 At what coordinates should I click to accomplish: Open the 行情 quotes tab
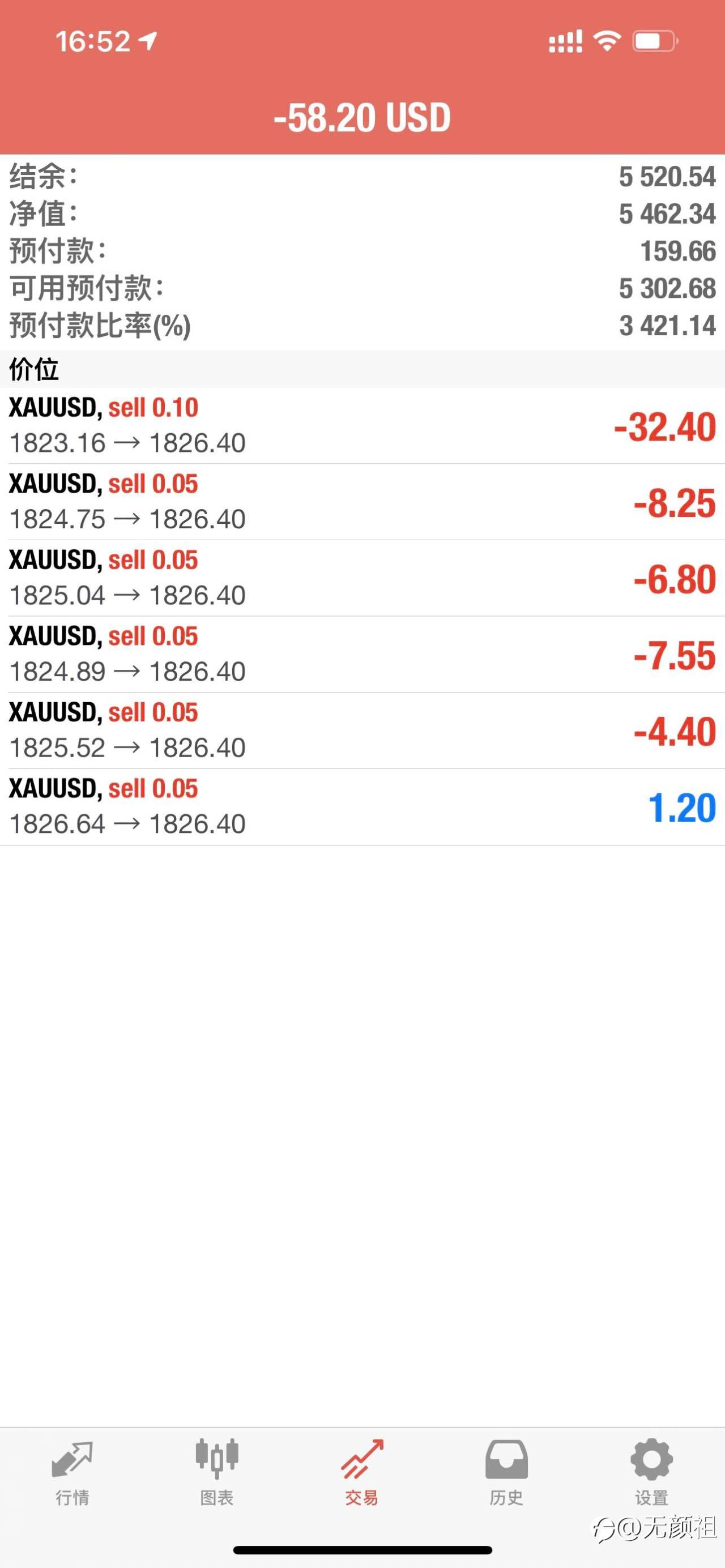point(72,1473)
